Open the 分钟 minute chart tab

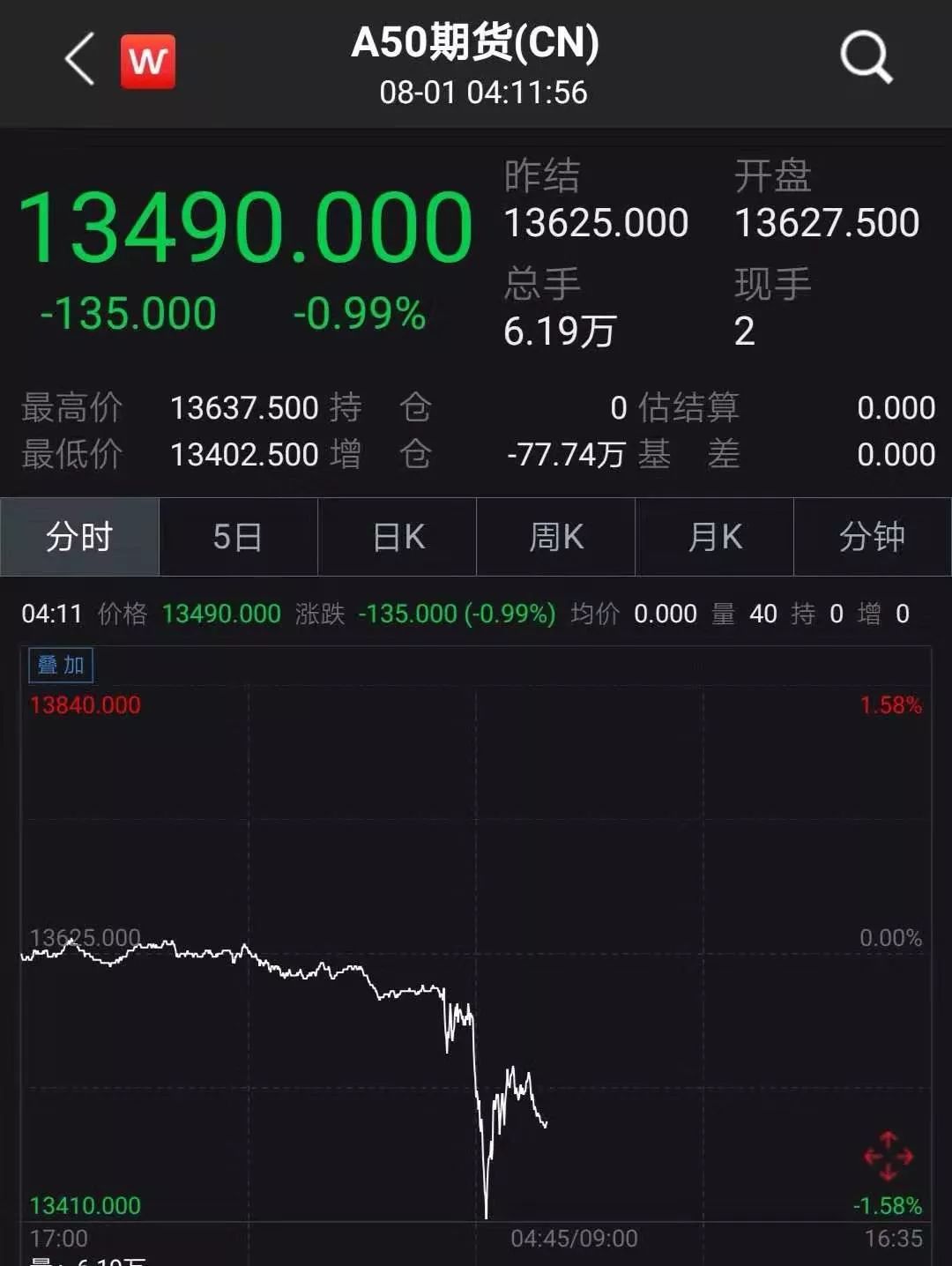pos(872,537)
